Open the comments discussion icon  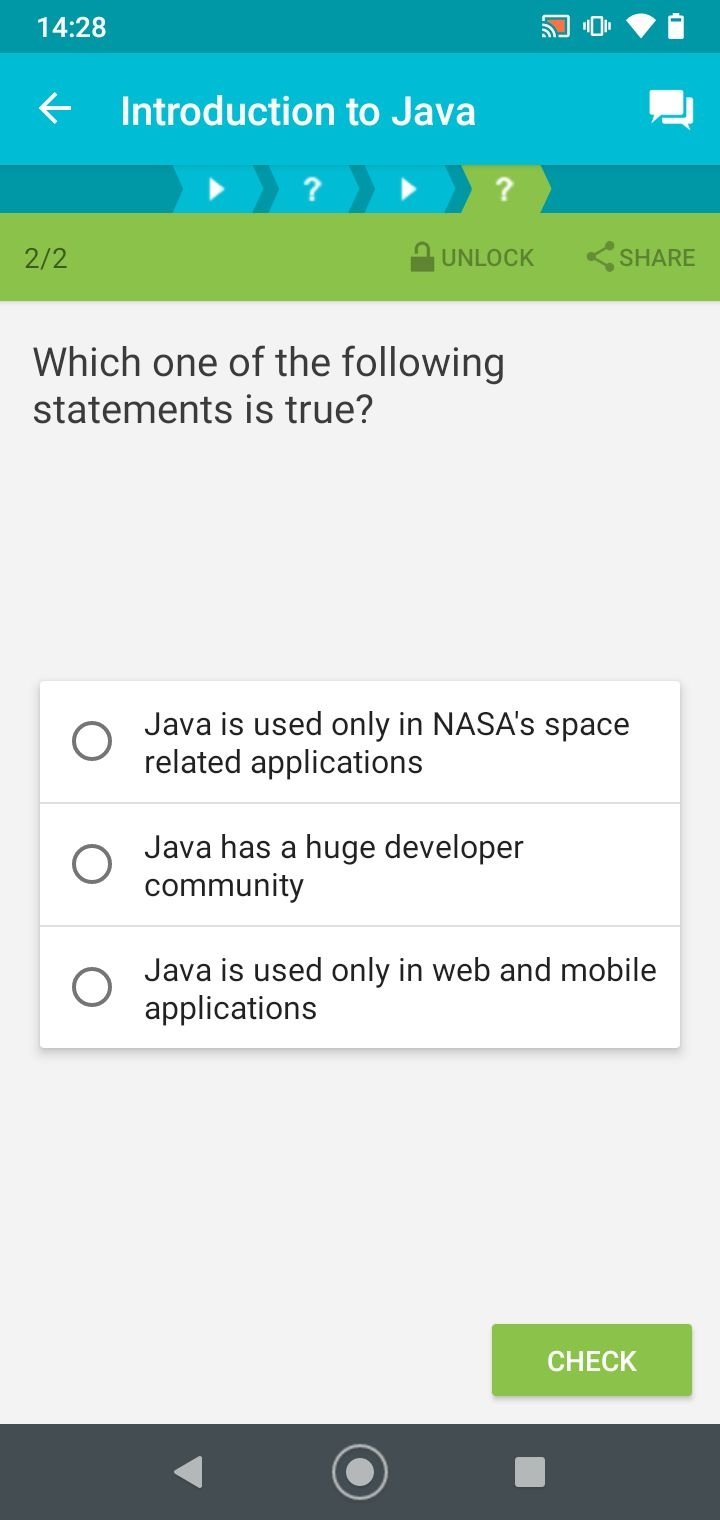click(x=670, y=110)
